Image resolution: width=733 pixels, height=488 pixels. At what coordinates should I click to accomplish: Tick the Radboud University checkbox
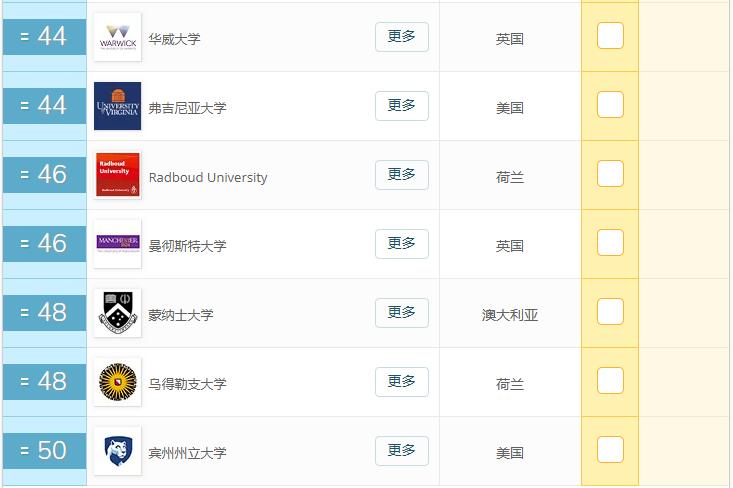click(610, 174)
